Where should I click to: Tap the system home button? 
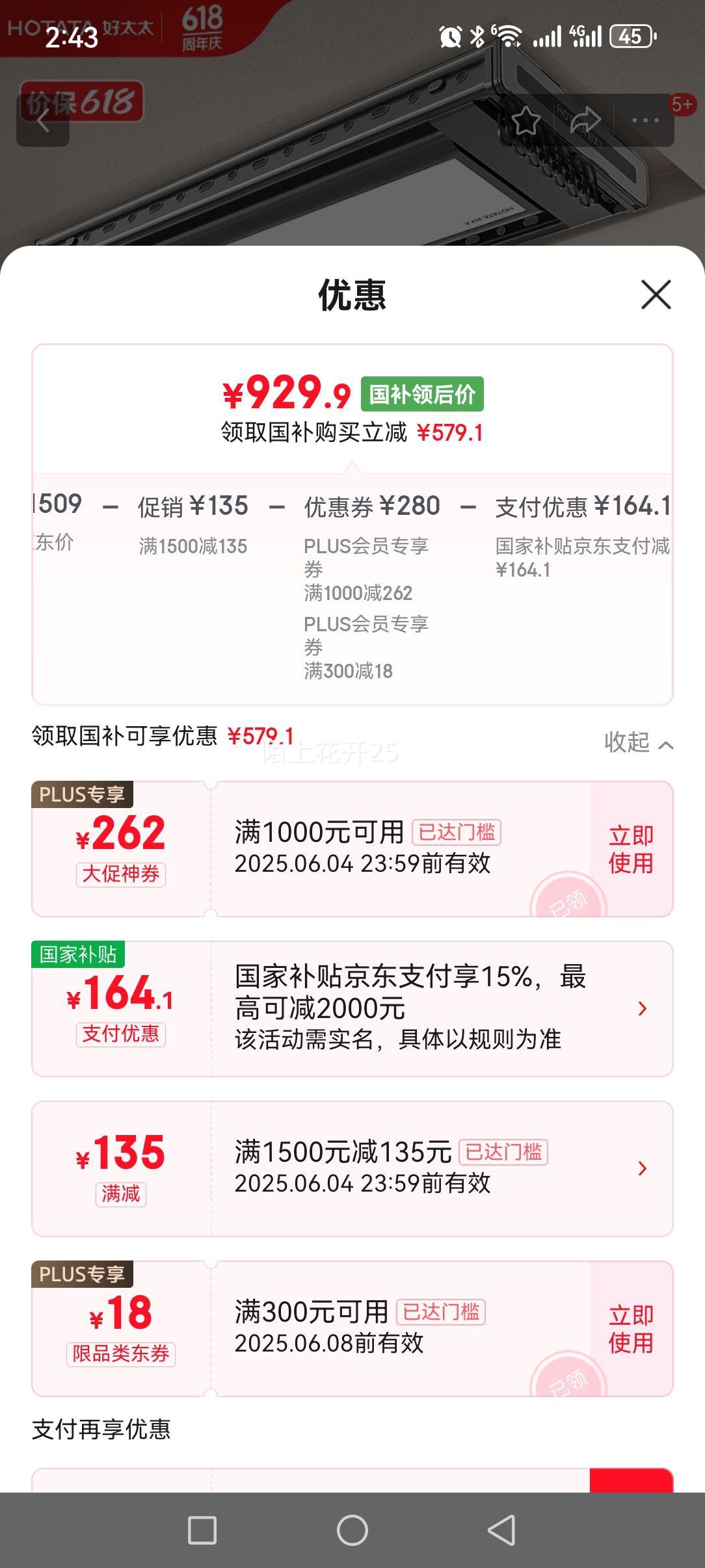[352, 1530]
